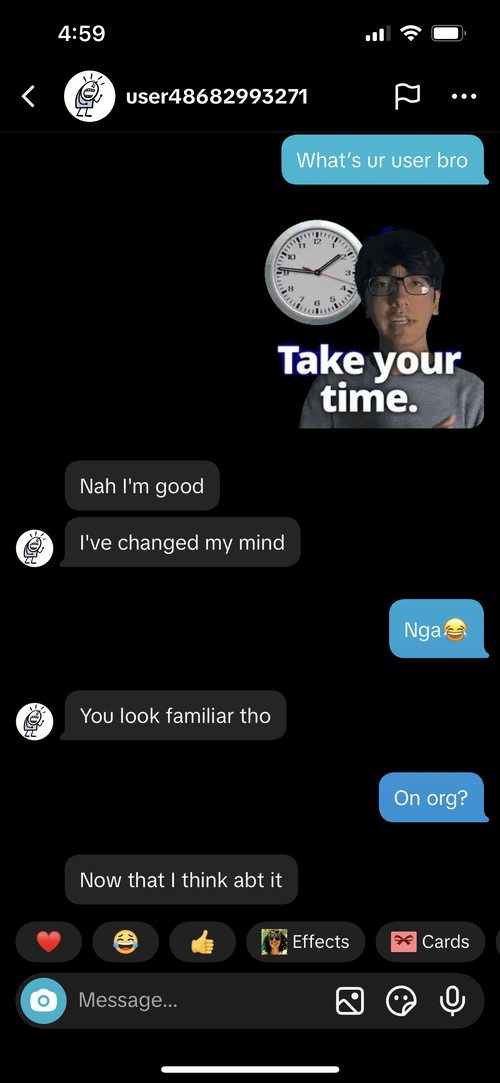Screen dimensions: 500x1083
Task: Open the Effects chip
Action: (x=305, y=941)
